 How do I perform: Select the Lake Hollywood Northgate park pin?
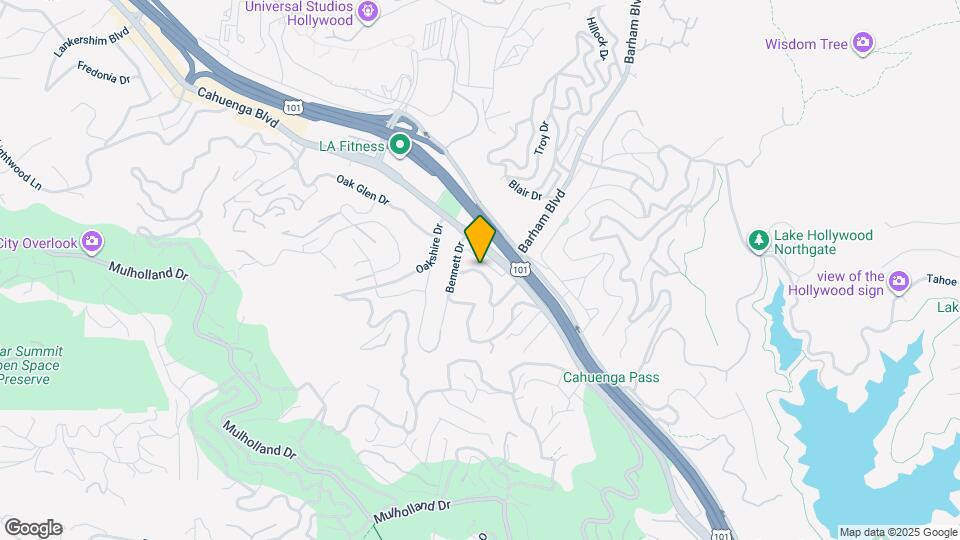pos(759,241)
